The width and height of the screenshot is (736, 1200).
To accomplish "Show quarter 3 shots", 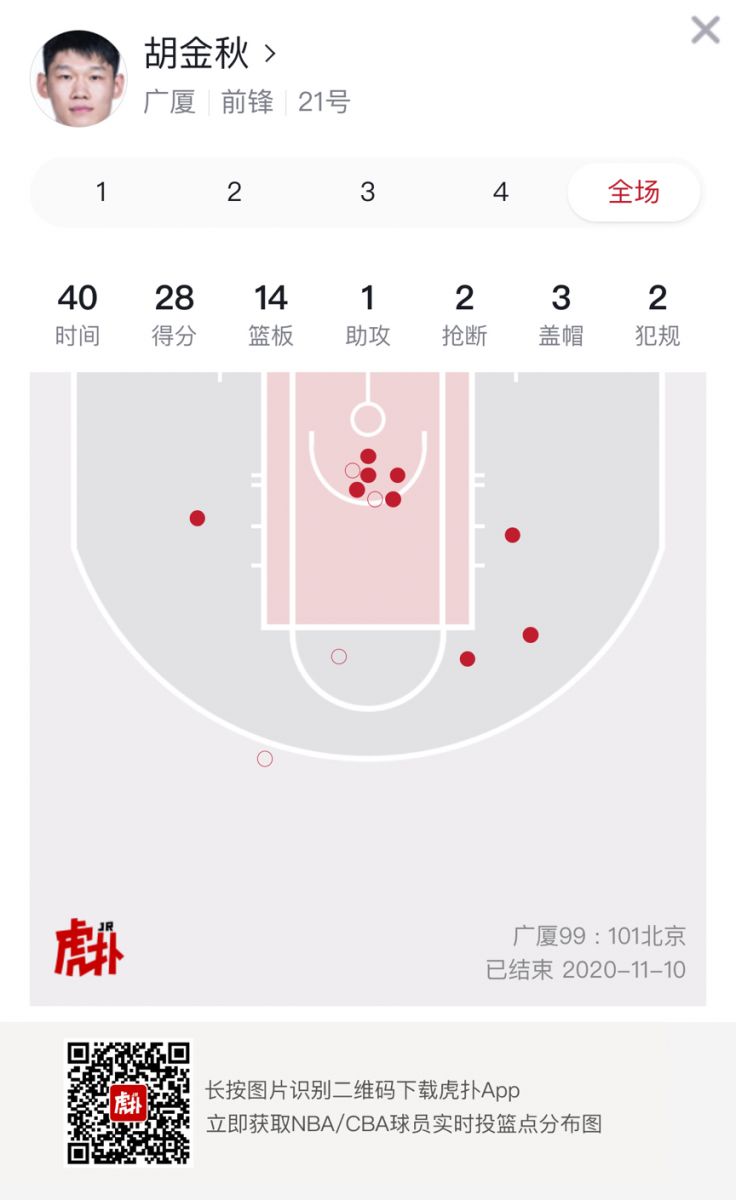I will [368, 192].
